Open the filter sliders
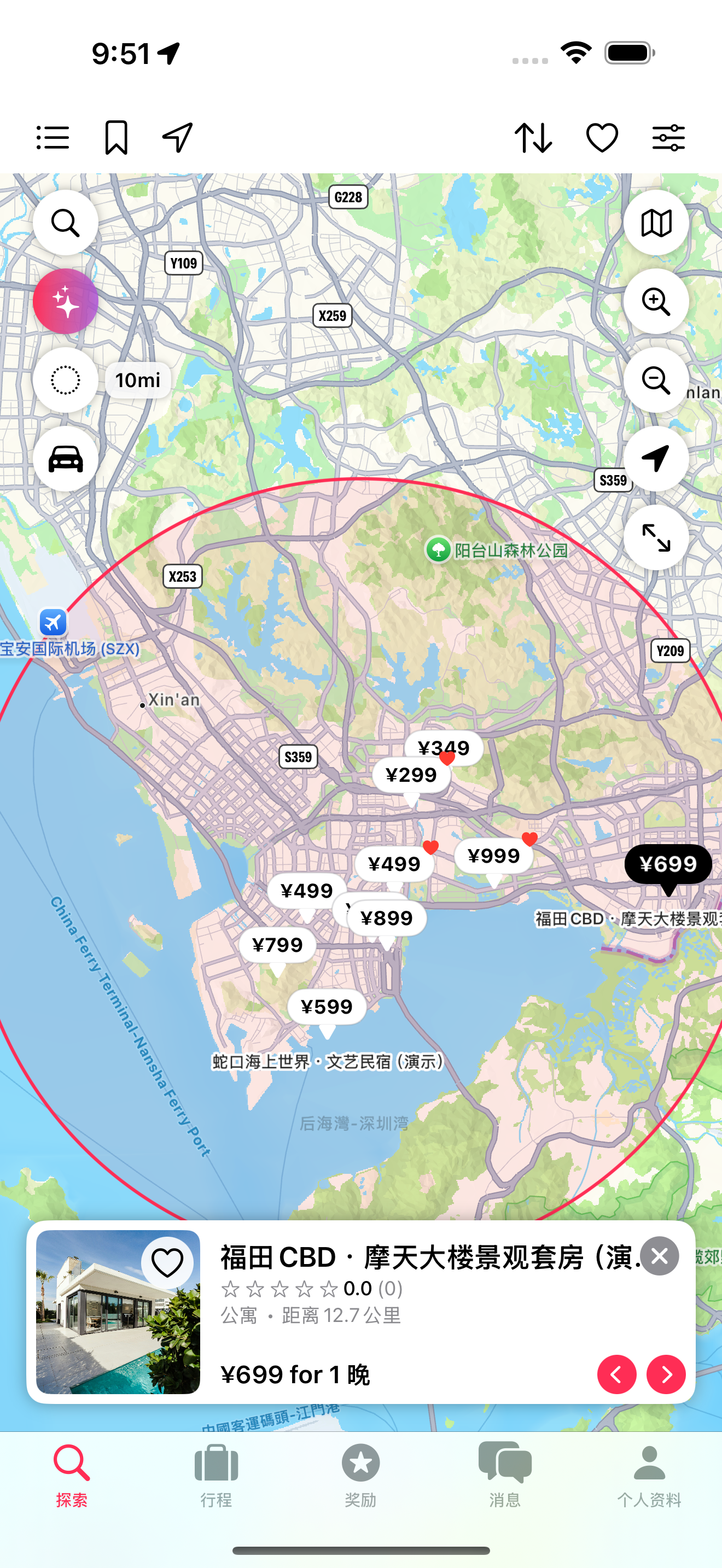 (x=668, y=138)
